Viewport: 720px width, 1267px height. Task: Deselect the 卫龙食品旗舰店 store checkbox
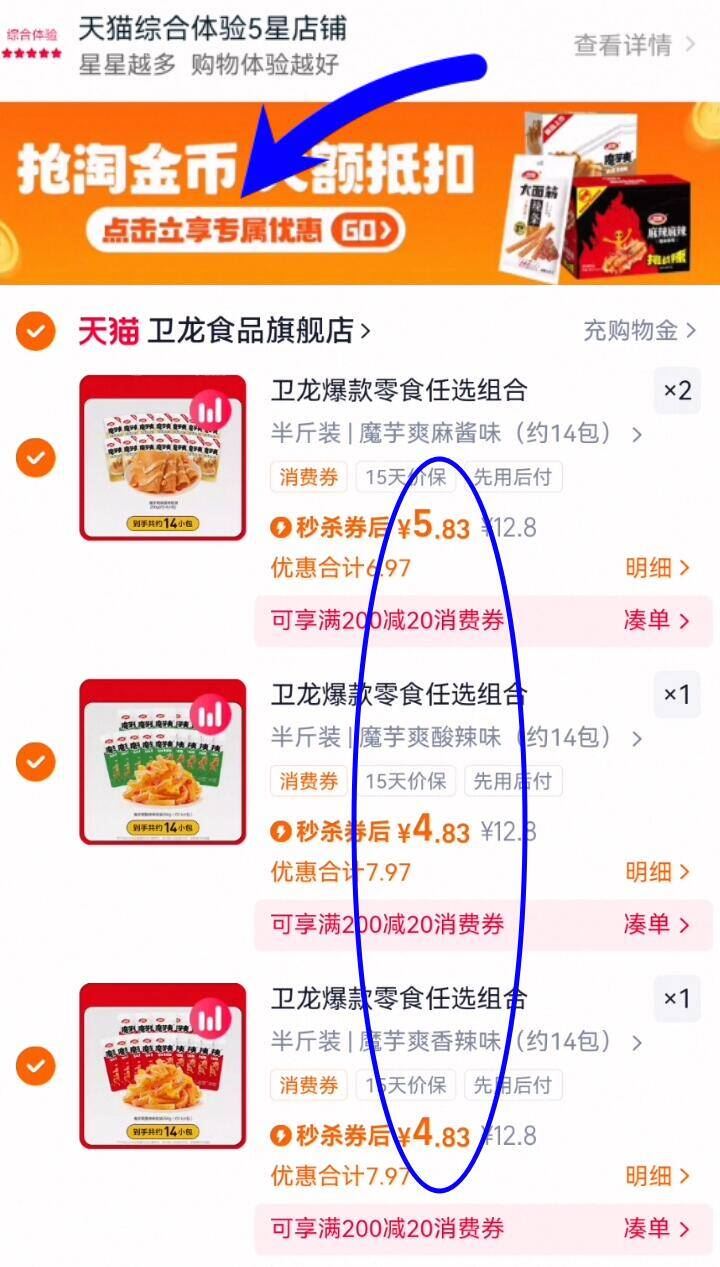(x=35, y=332)
